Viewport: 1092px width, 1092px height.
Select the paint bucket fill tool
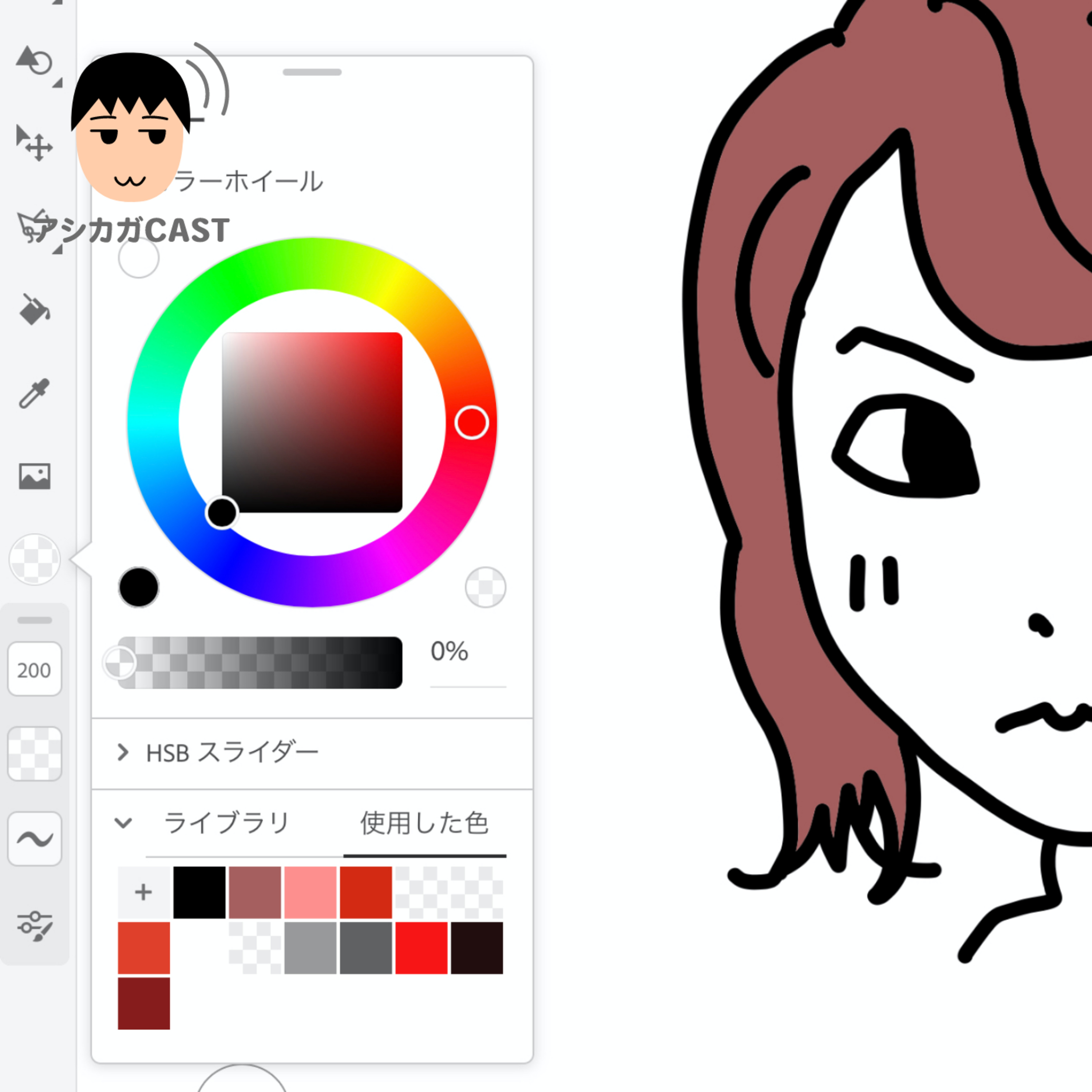click(x=35, y=309)
